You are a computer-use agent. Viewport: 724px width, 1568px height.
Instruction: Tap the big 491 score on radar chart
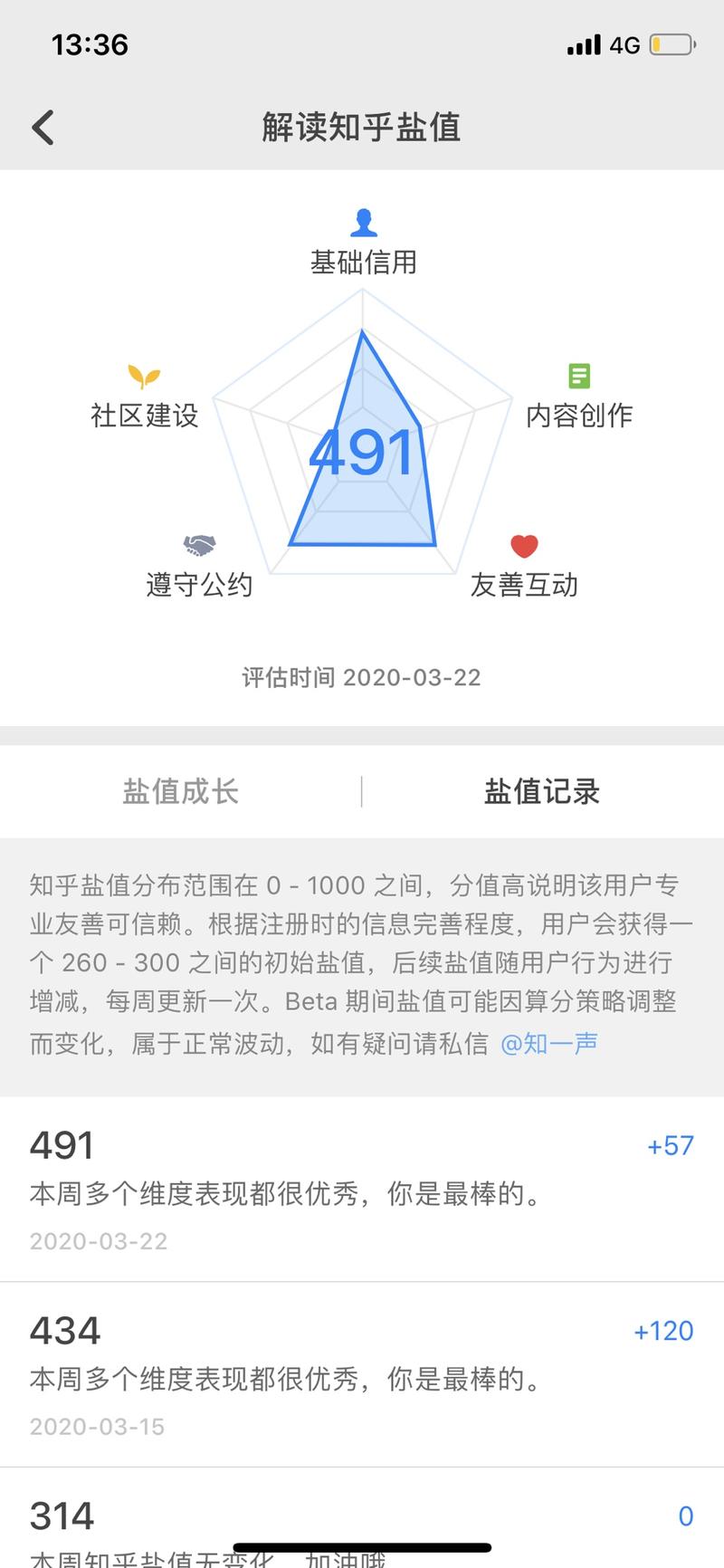point(362,454)
